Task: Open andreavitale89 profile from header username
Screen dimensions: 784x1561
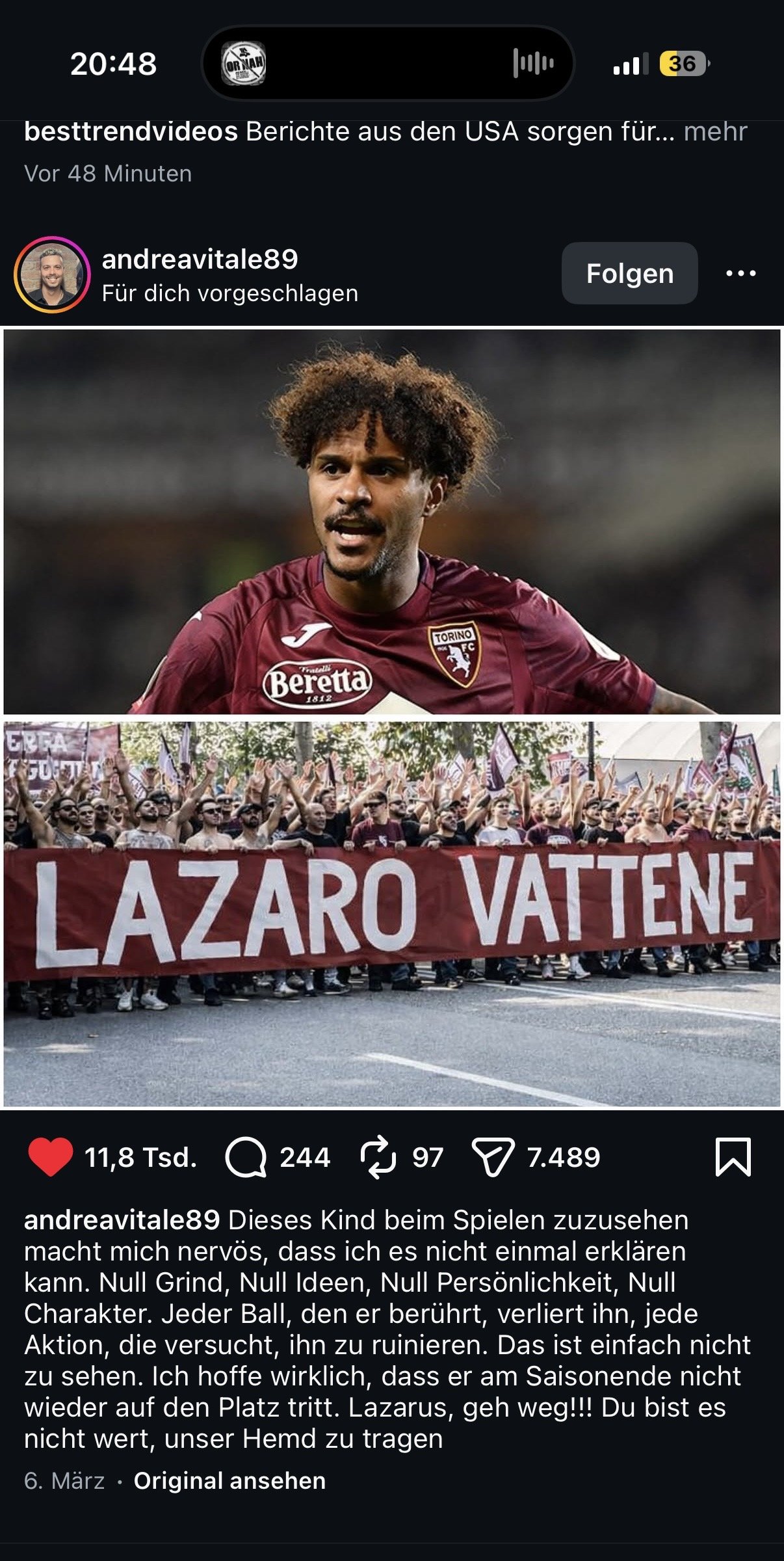Action: pyautogui.click(x=200, y=260)
